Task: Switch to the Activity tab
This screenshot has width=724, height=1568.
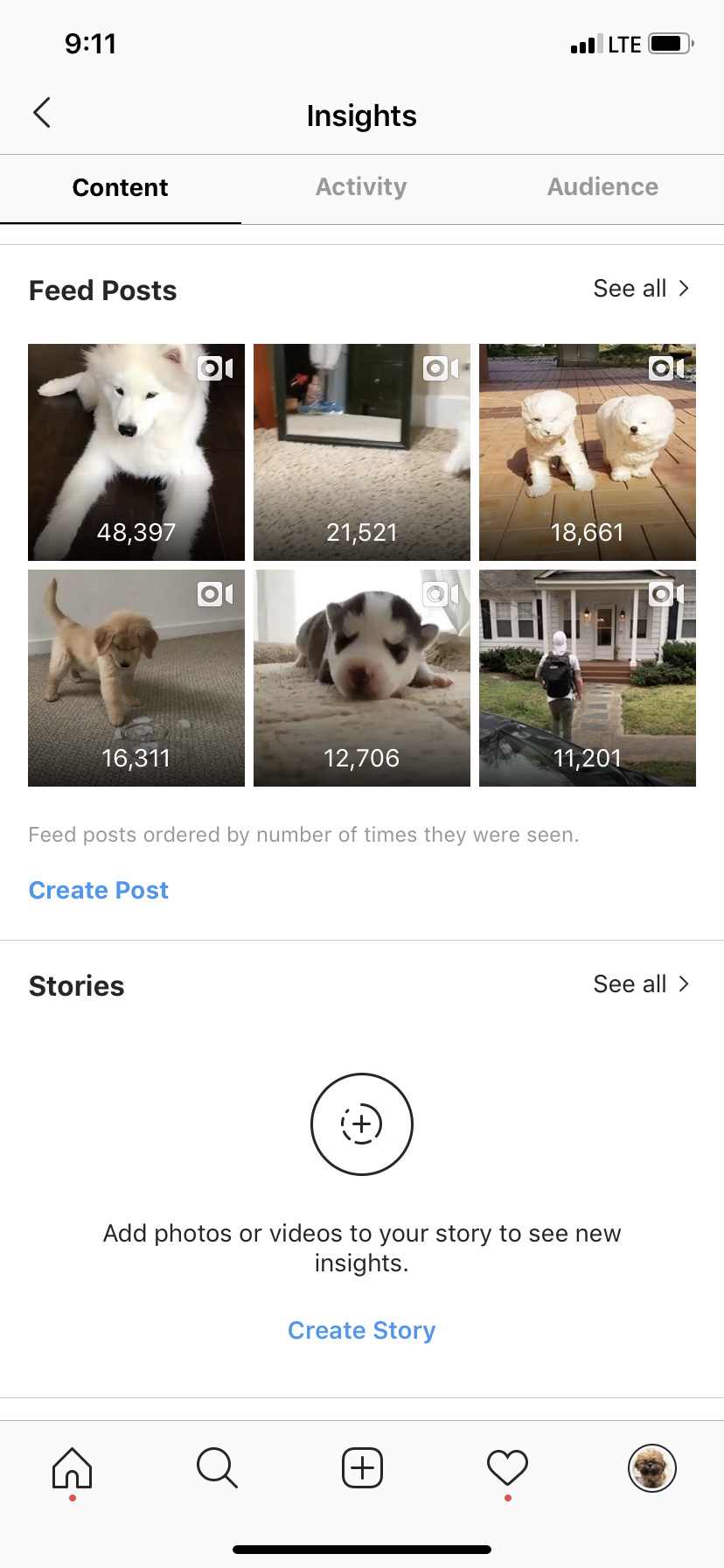Action: click(x=361, y=187)
